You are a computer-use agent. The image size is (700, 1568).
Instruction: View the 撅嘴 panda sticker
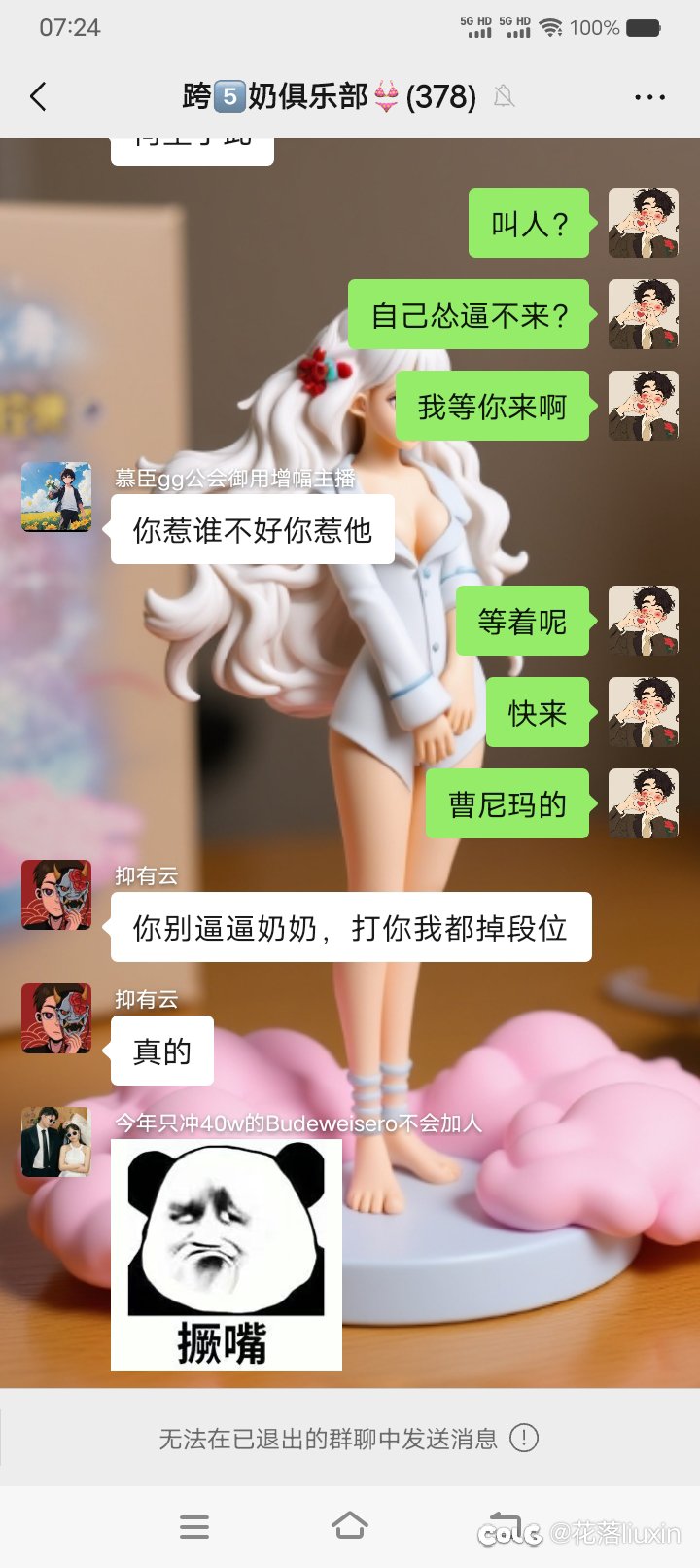coord(227,1255)
